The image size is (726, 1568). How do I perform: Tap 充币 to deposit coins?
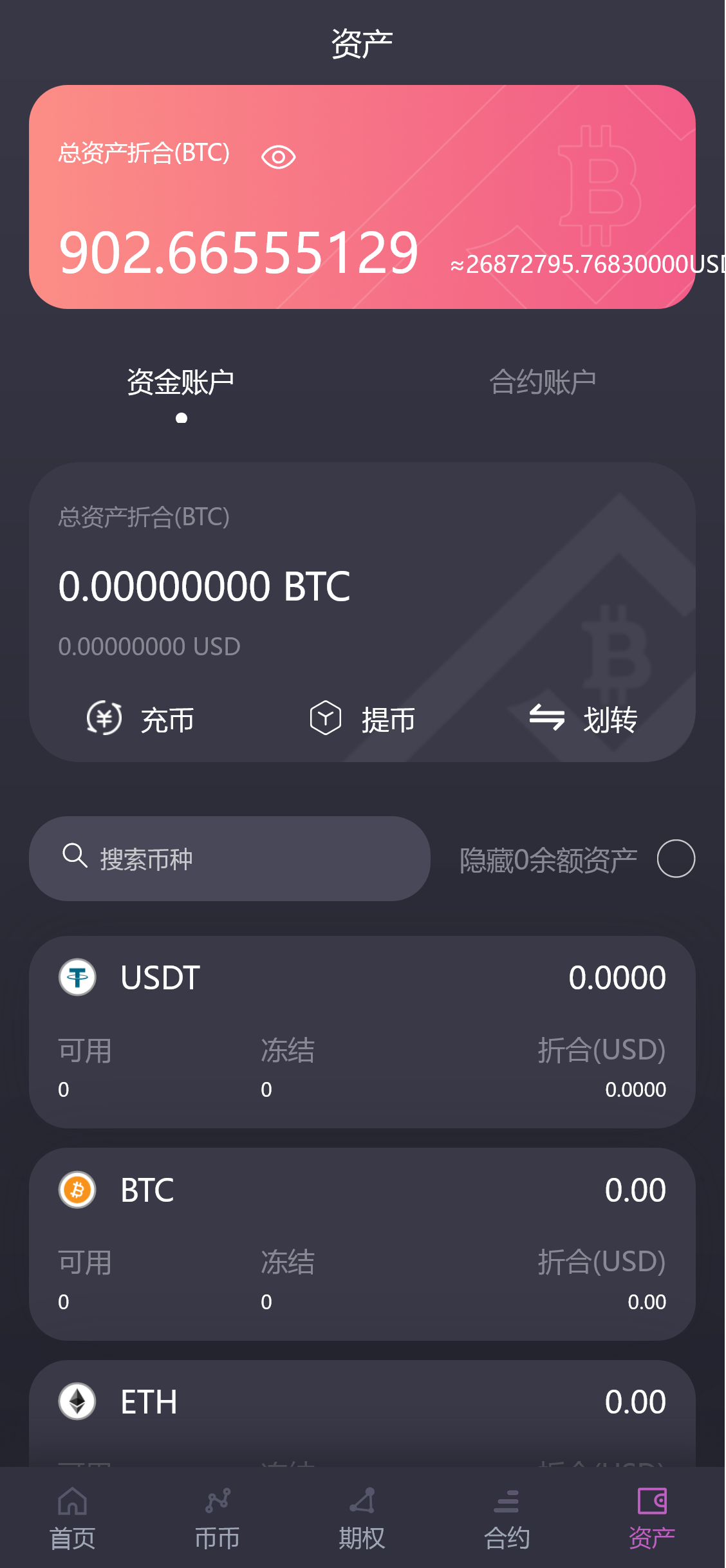coord(141,719)
